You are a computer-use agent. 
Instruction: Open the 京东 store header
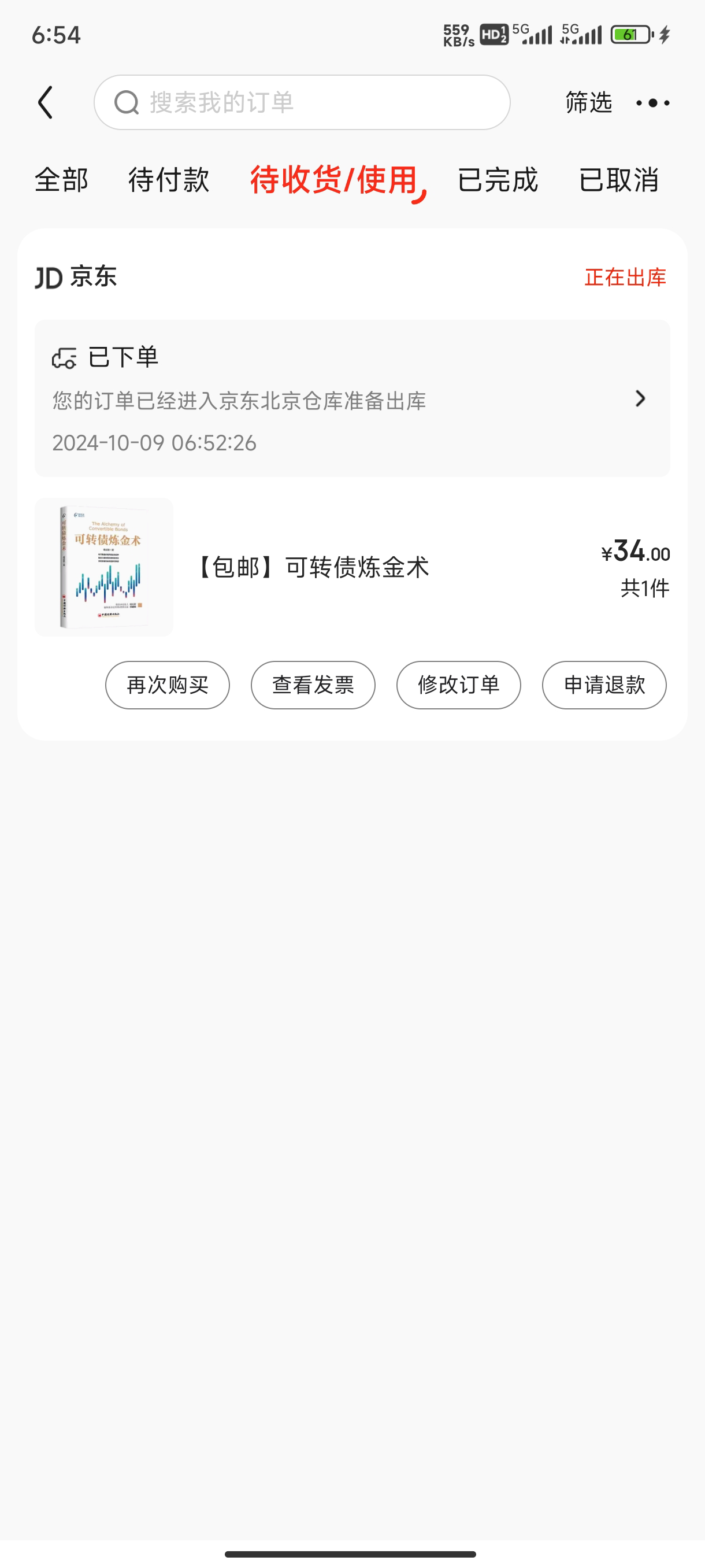(x=76, y=277)
